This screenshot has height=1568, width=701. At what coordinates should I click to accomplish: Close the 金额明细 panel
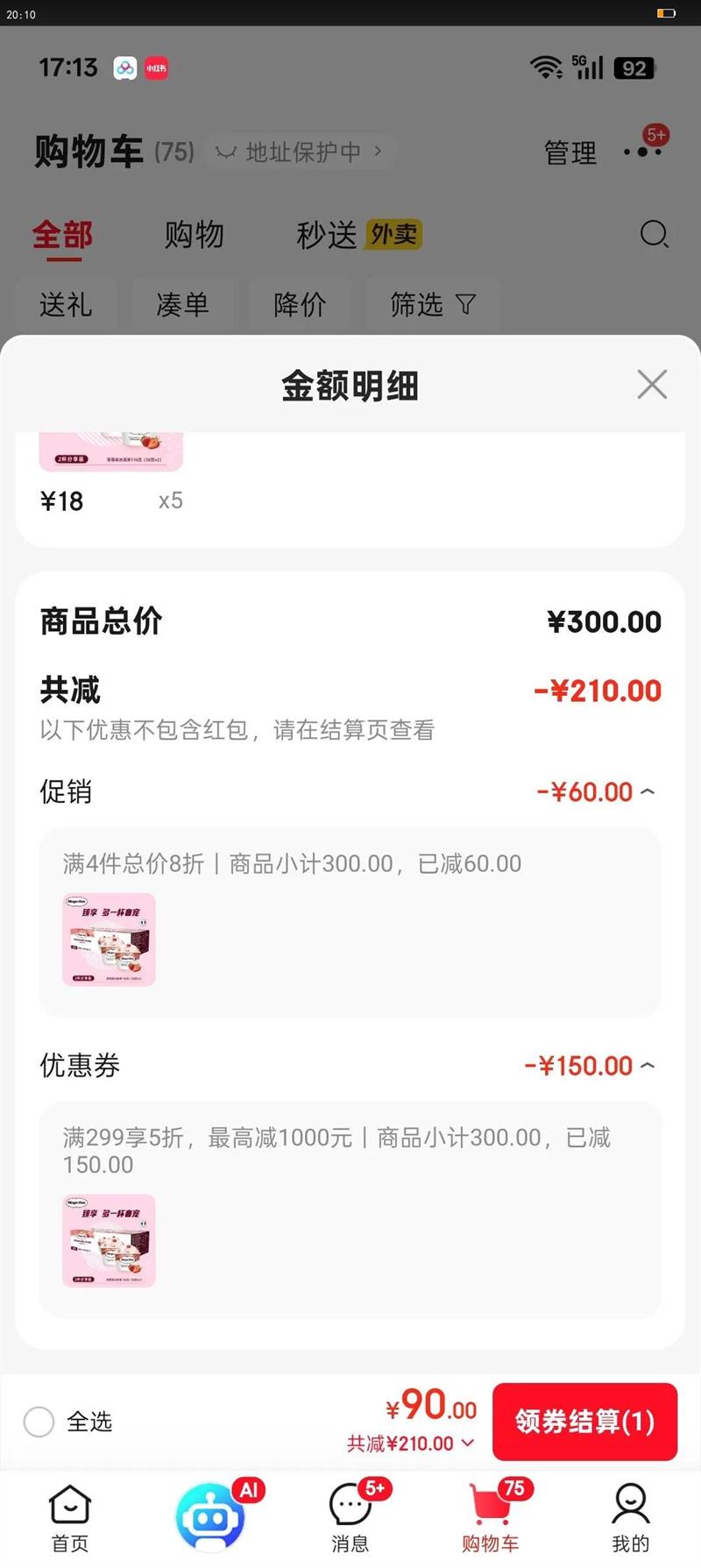pos(652,384)
